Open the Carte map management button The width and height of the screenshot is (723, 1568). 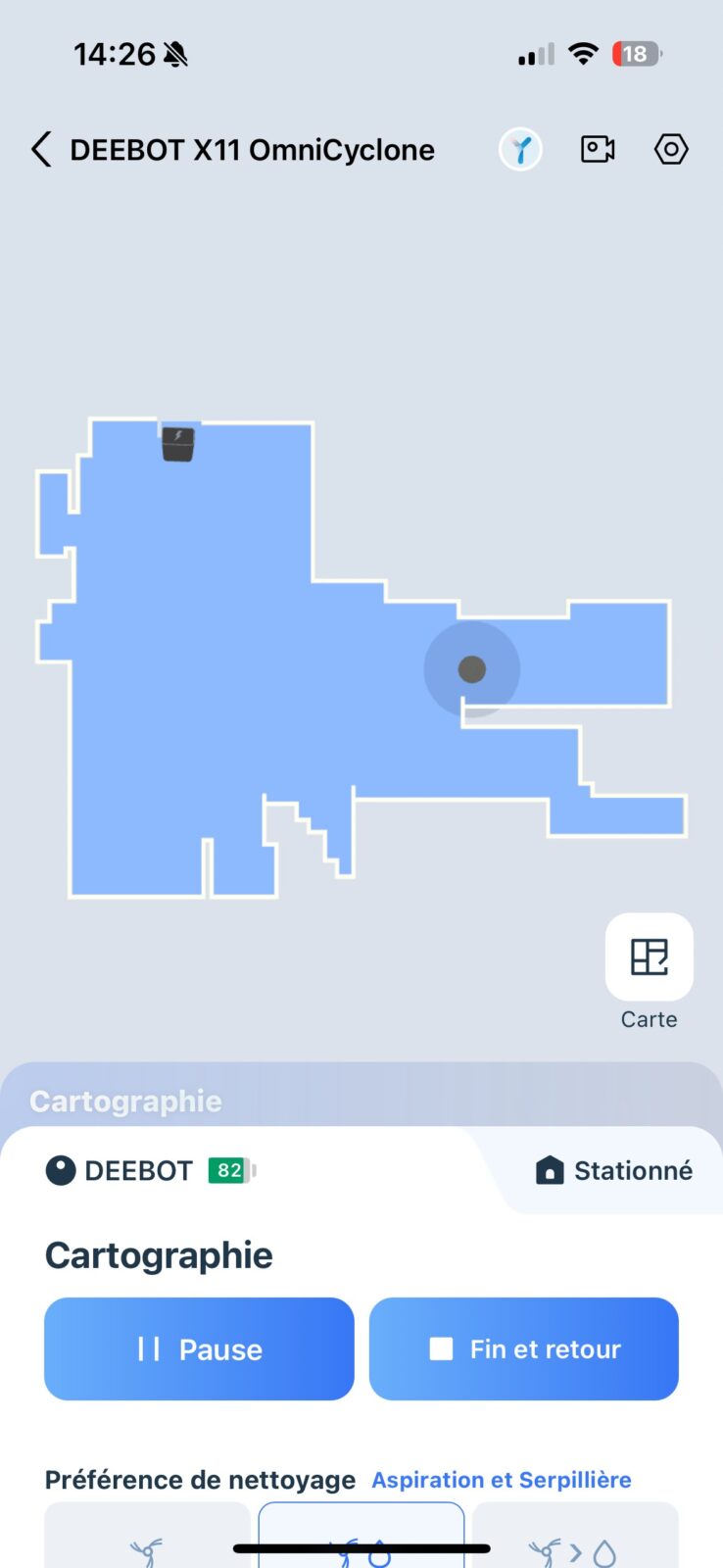coord(650,956)
